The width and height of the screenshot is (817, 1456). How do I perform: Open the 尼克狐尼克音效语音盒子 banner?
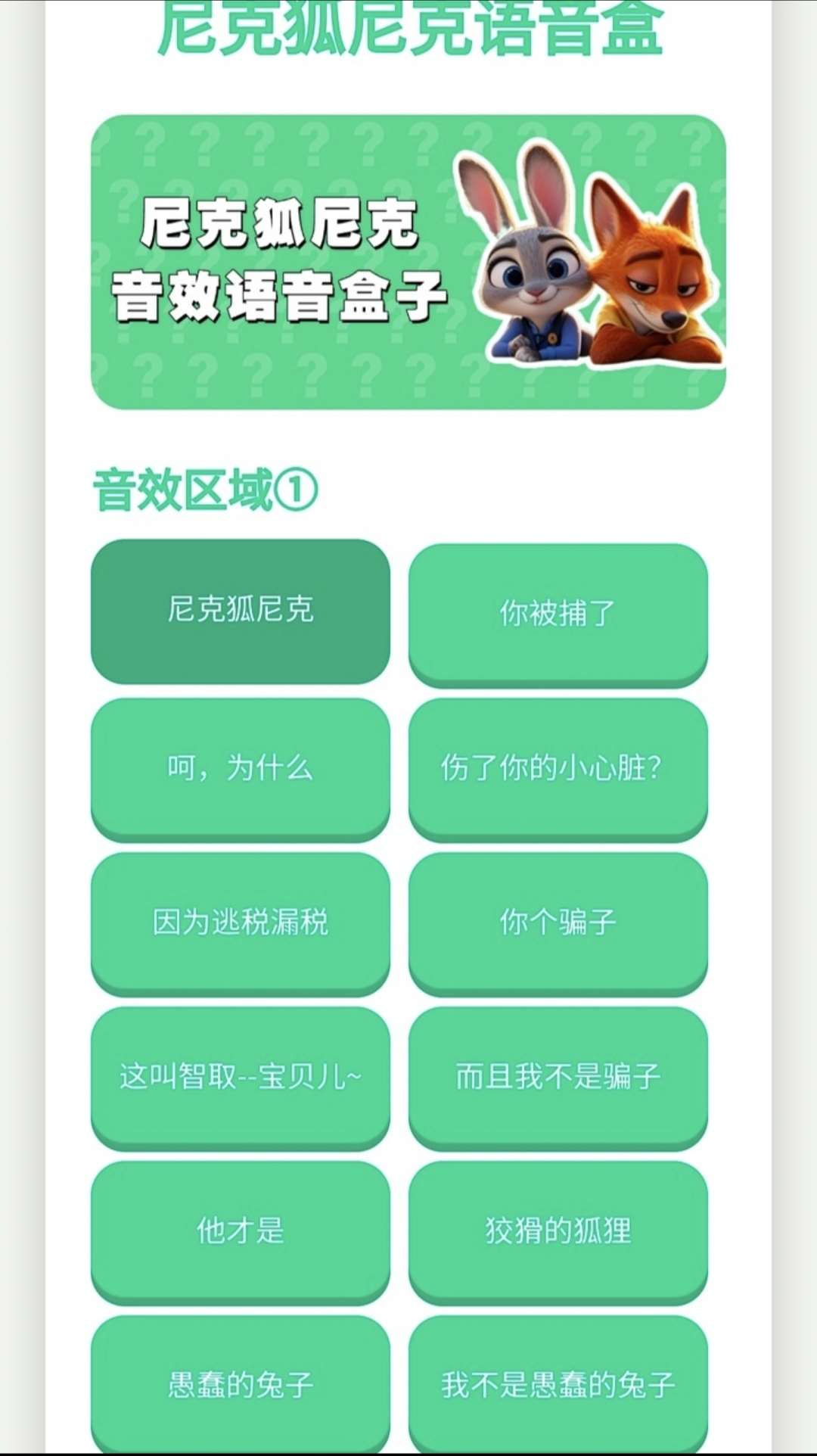[408, 257]
